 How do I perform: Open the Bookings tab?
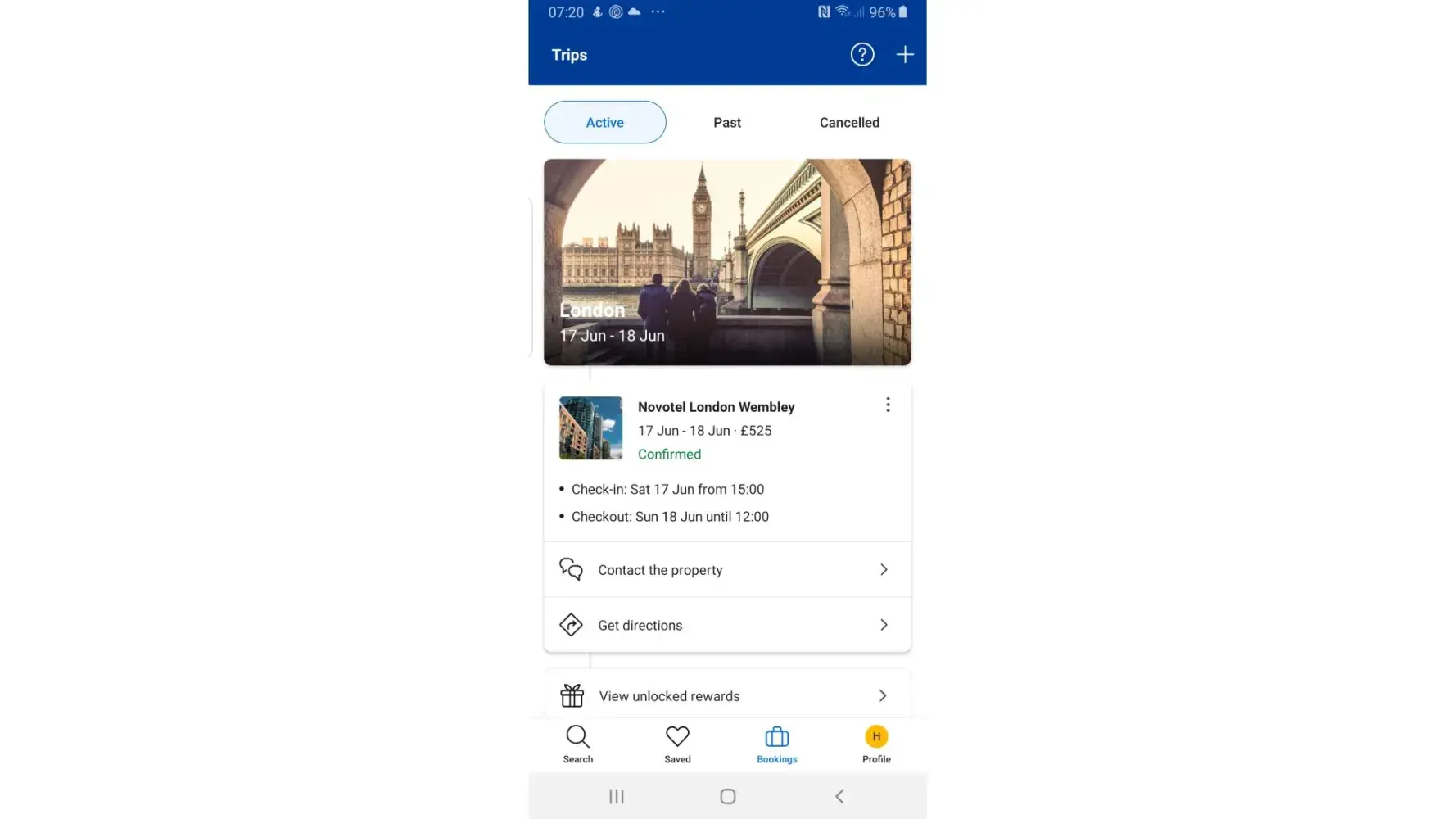(x=776, y=744)
